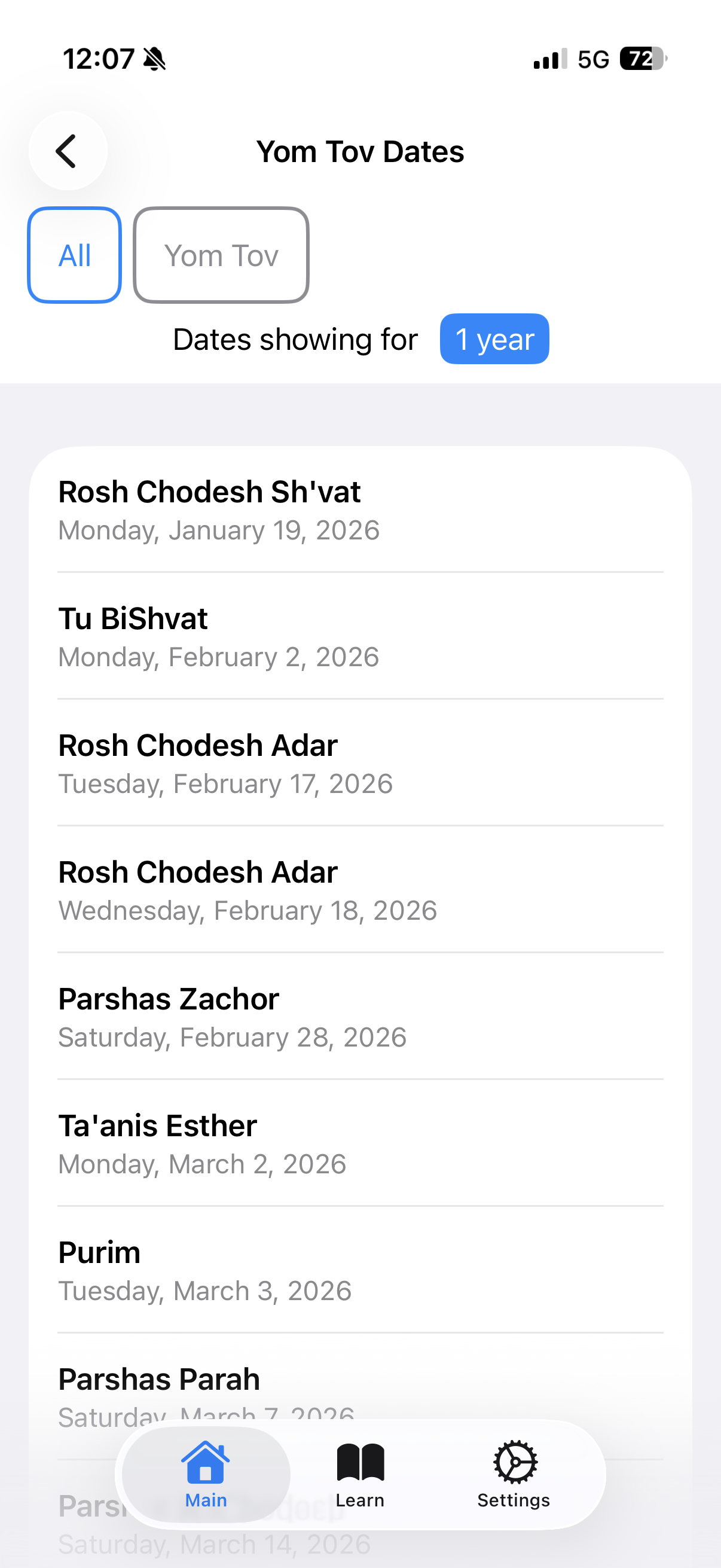Viewport: 721px width, 1568px height.
Task: Switch date range from All to Yom Tov
Action: tap(221, 255)
